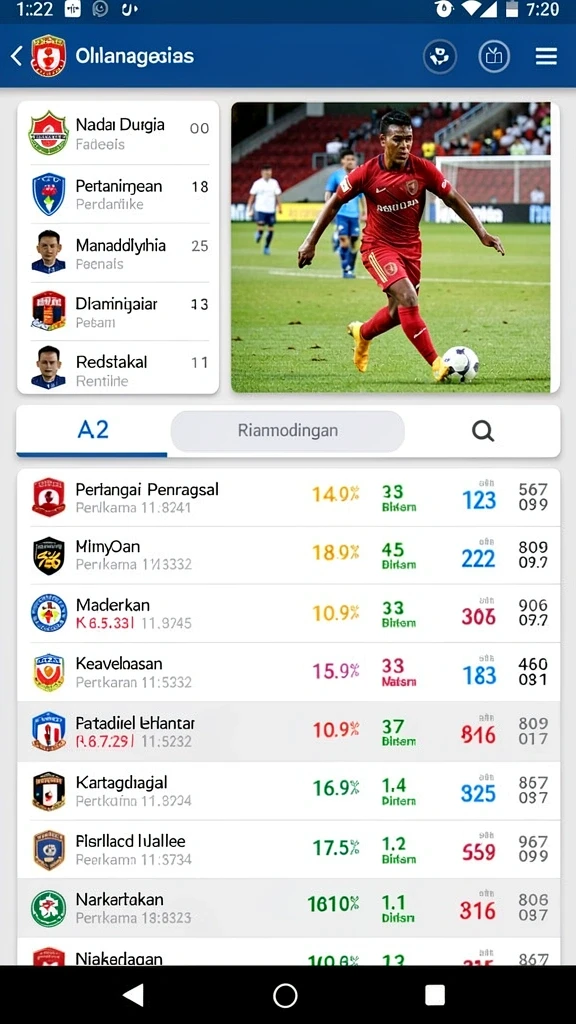Select the A2 tab
This screenshot has width=576, height=1024.
93,430
